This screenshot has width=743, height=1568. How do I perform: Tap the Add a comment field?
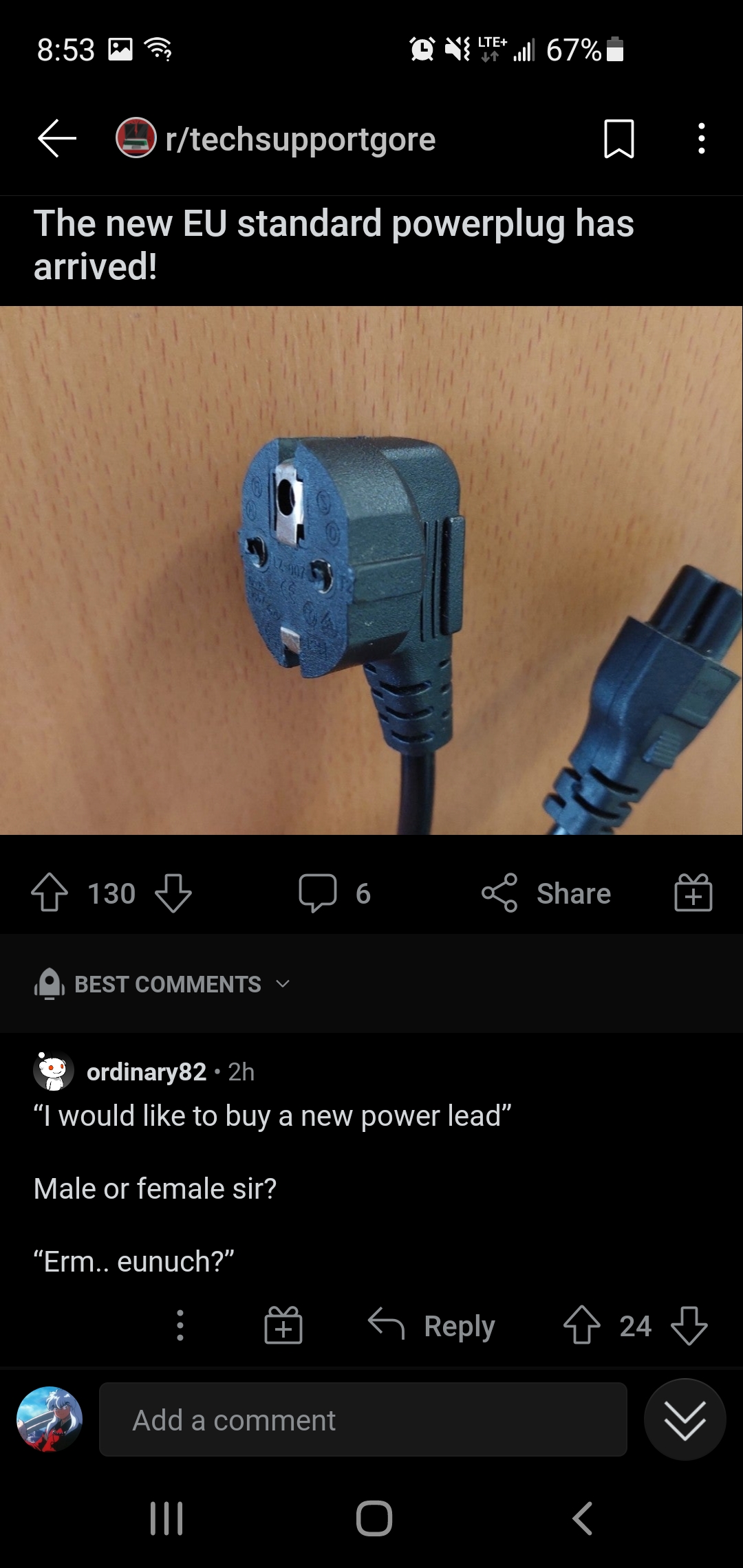pos(363,1419)
